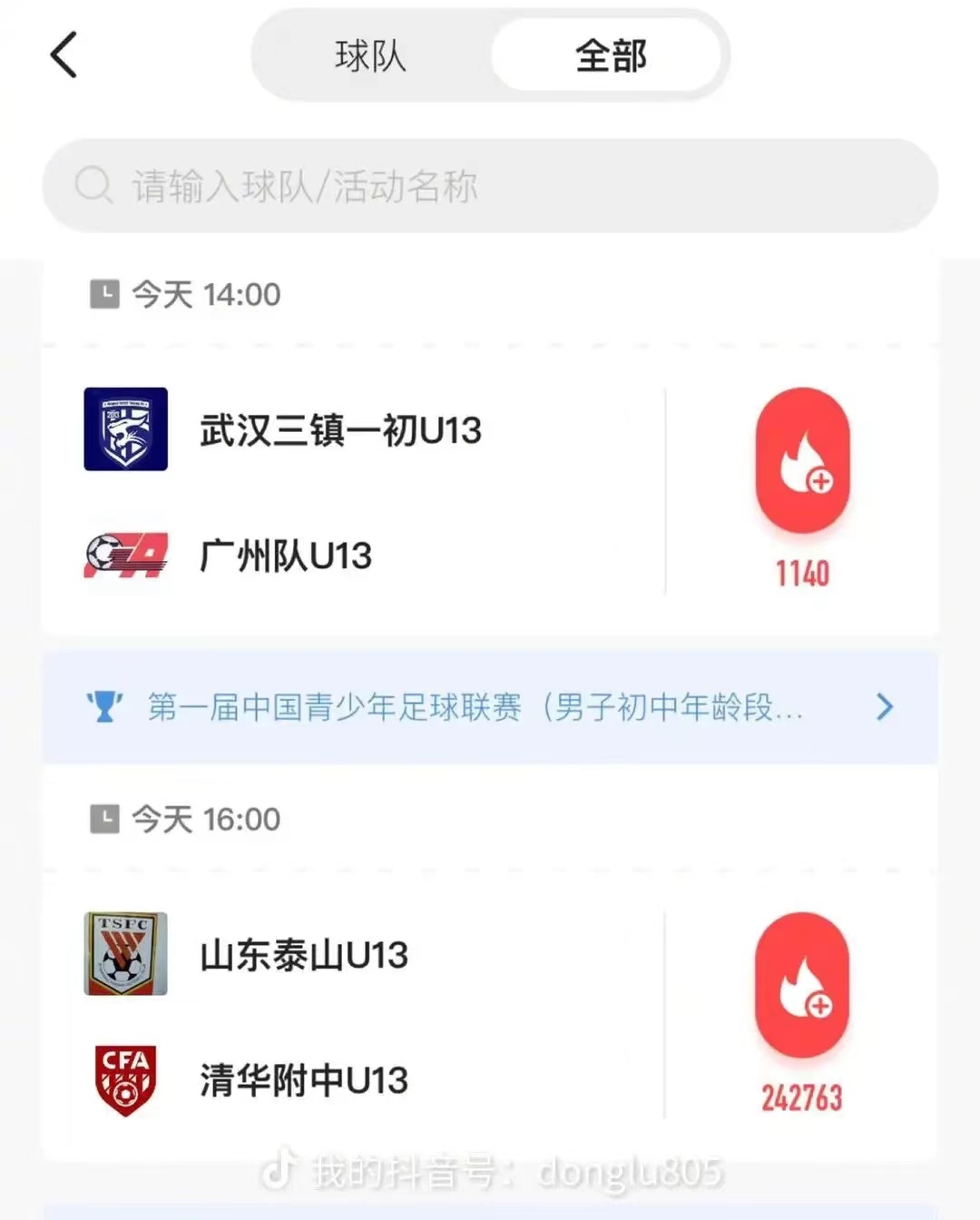
Task: Click the trophy icon beside the tournament name
Action: tap(106, 707)
